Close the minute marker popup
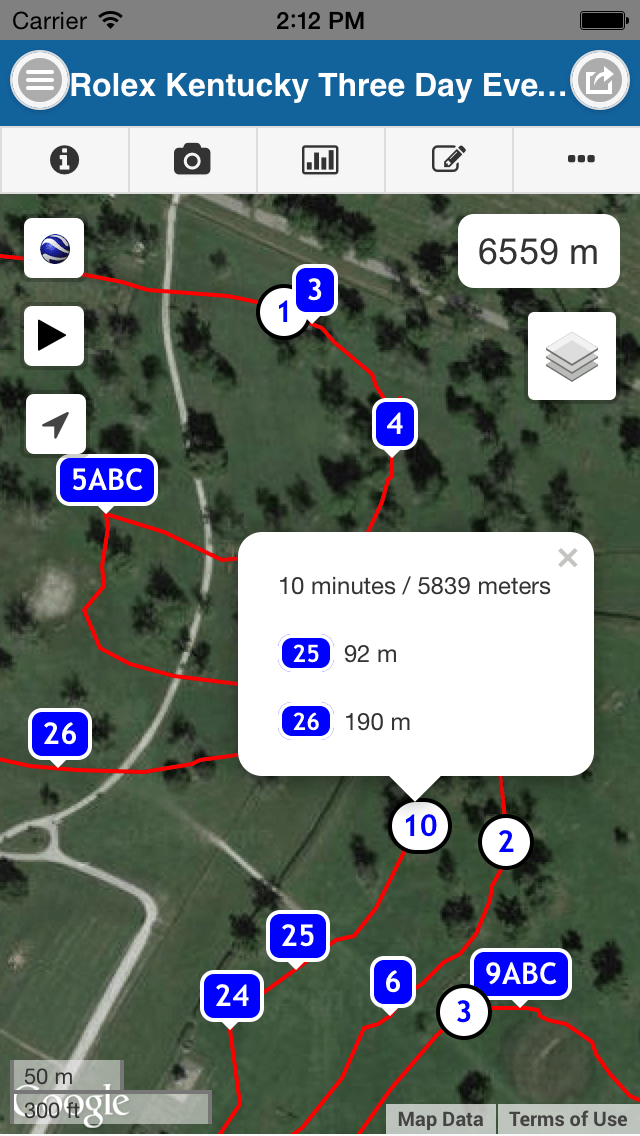Screen dimensions: 640x1136 point(568,558)
